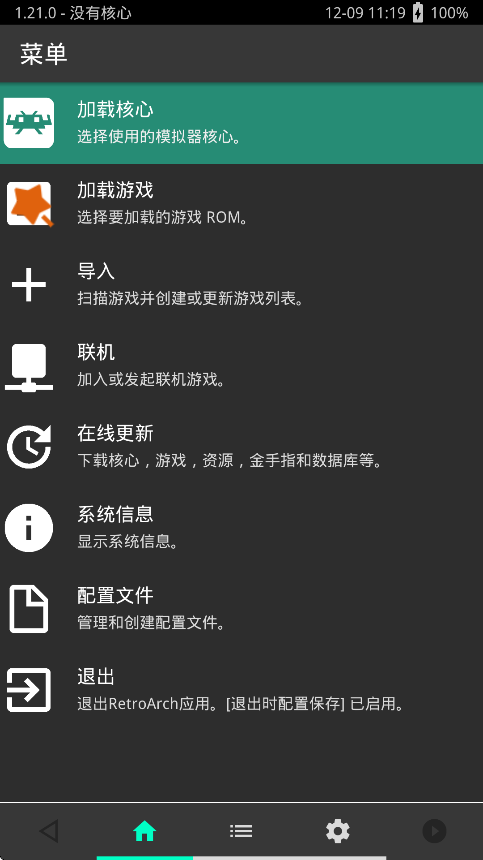
Task: Open the settings gear tab
Action: pyautogui.click(x=338, y=831)
